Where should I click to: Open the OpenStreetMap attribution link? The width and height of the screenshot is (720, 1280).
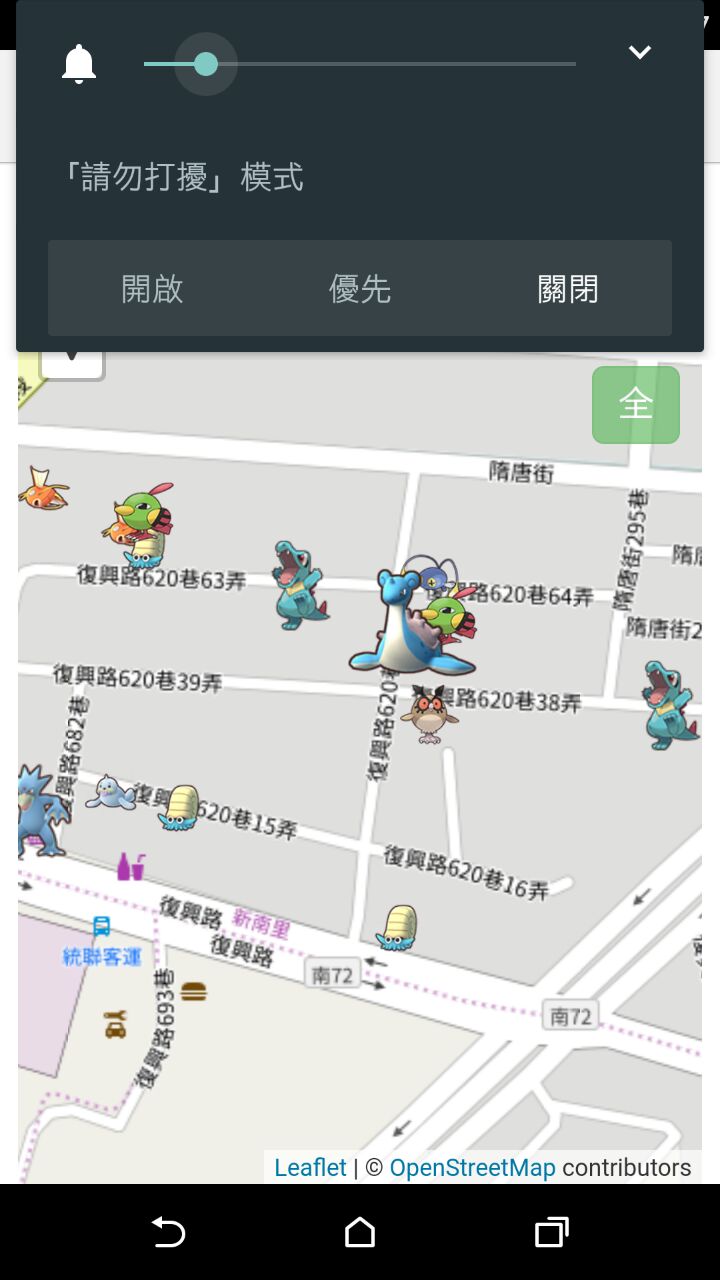pos(472,1167)
